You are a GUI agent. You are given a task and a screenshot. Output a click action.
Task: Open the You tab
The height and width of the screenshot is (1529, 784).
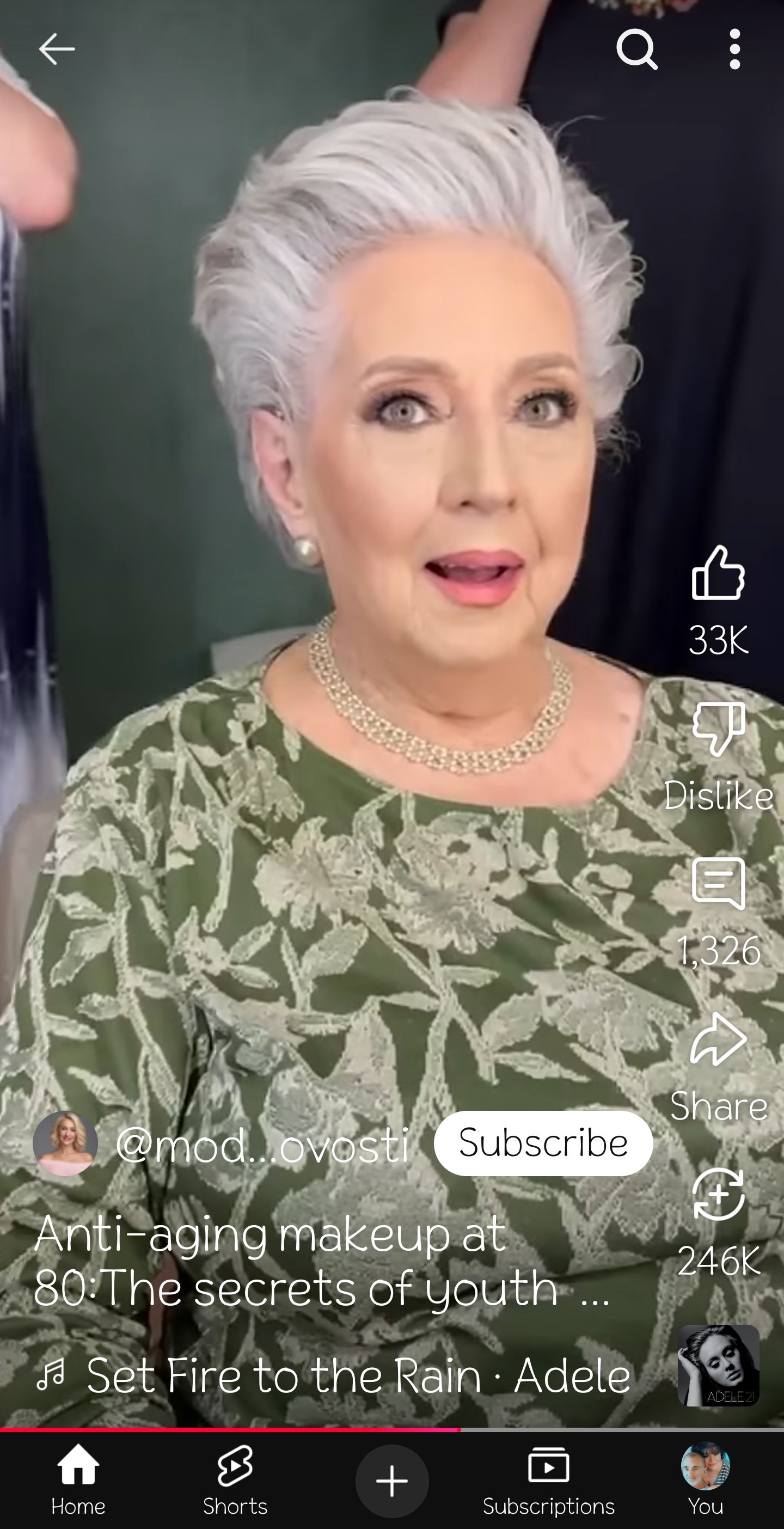tap(705, 1481)
